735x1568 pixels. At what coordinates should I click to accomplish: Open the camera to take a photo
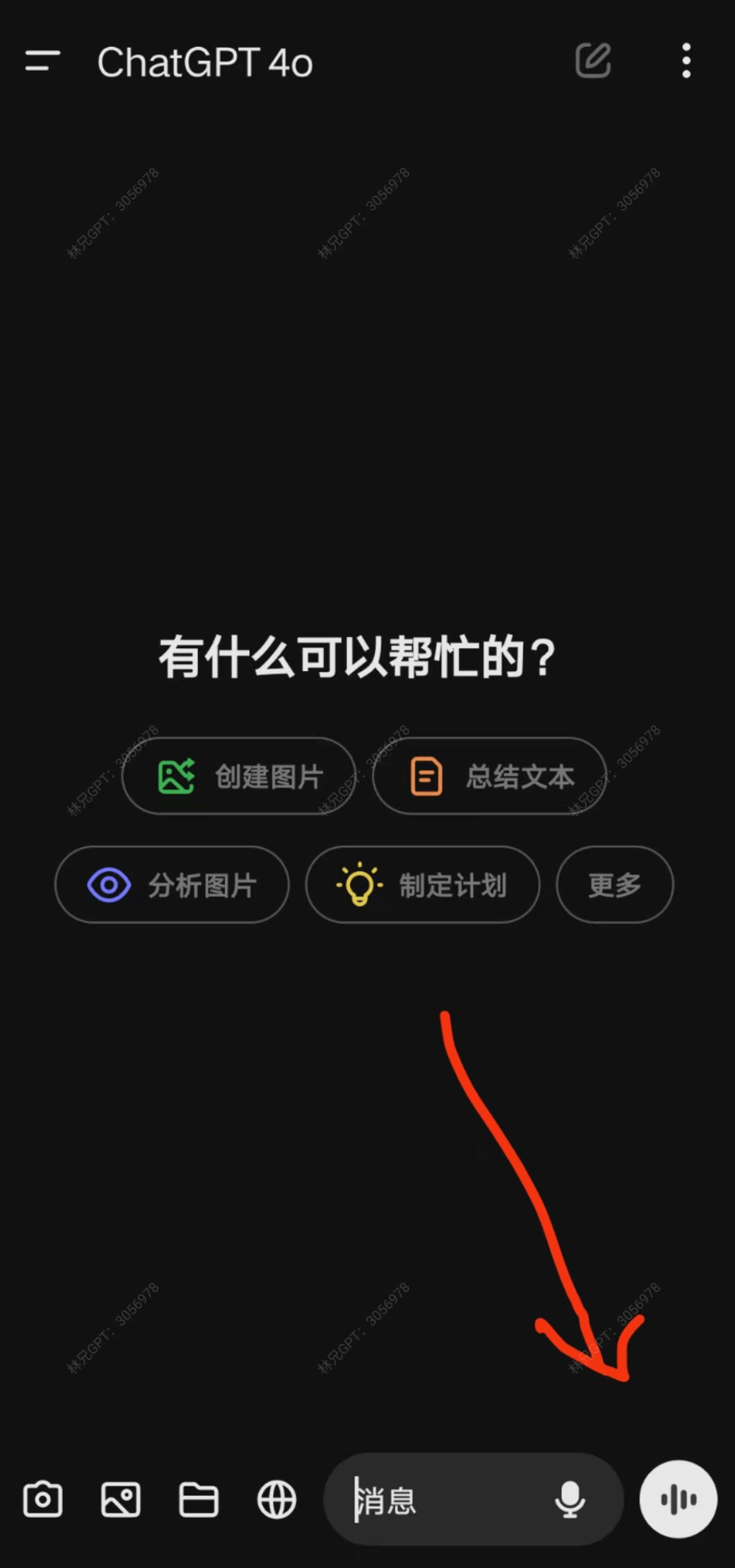43,1499
